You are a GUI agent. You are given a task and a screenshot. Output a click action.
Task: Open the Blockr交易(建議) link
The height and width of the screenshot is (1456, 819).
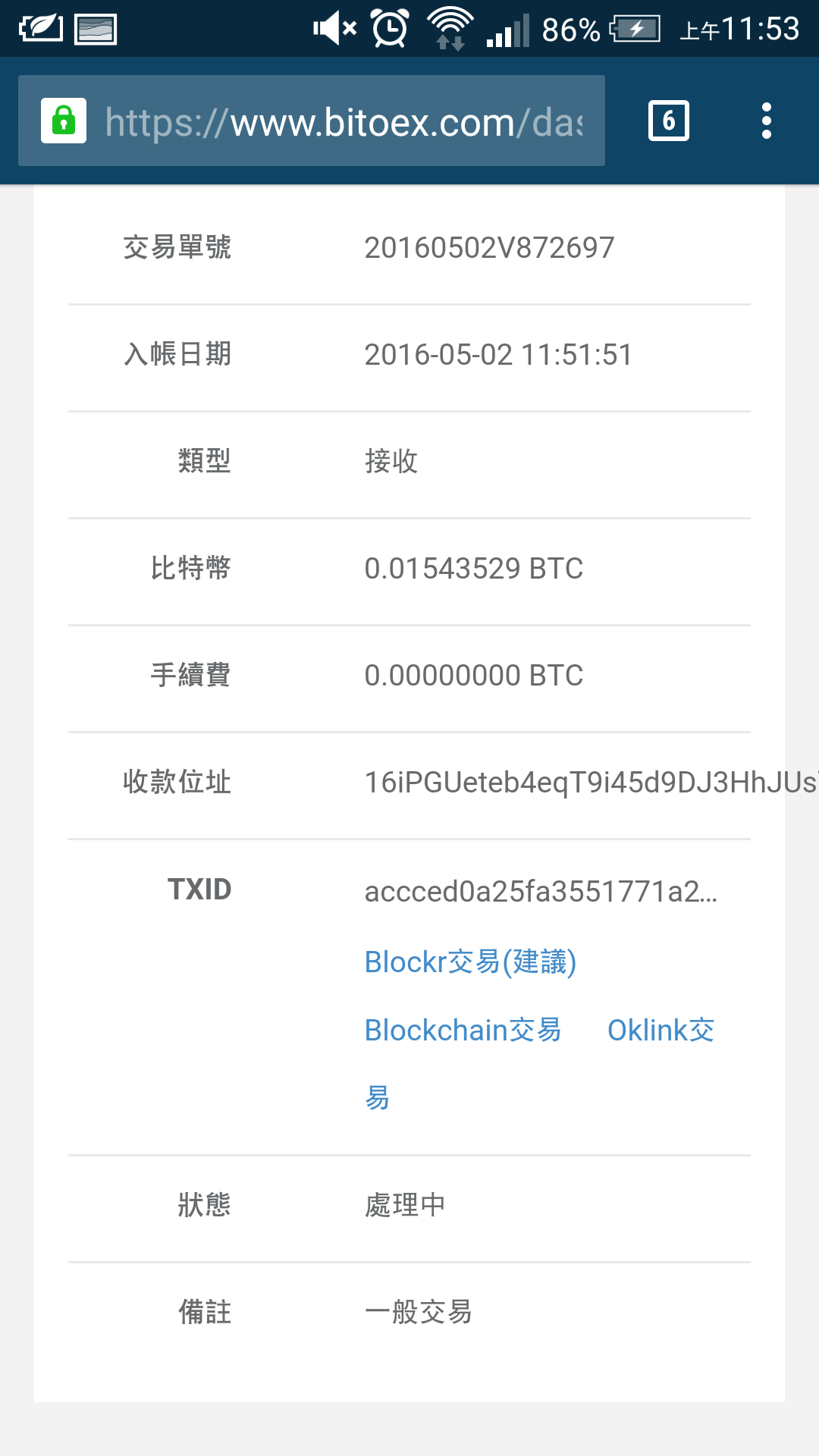(470, 962)
